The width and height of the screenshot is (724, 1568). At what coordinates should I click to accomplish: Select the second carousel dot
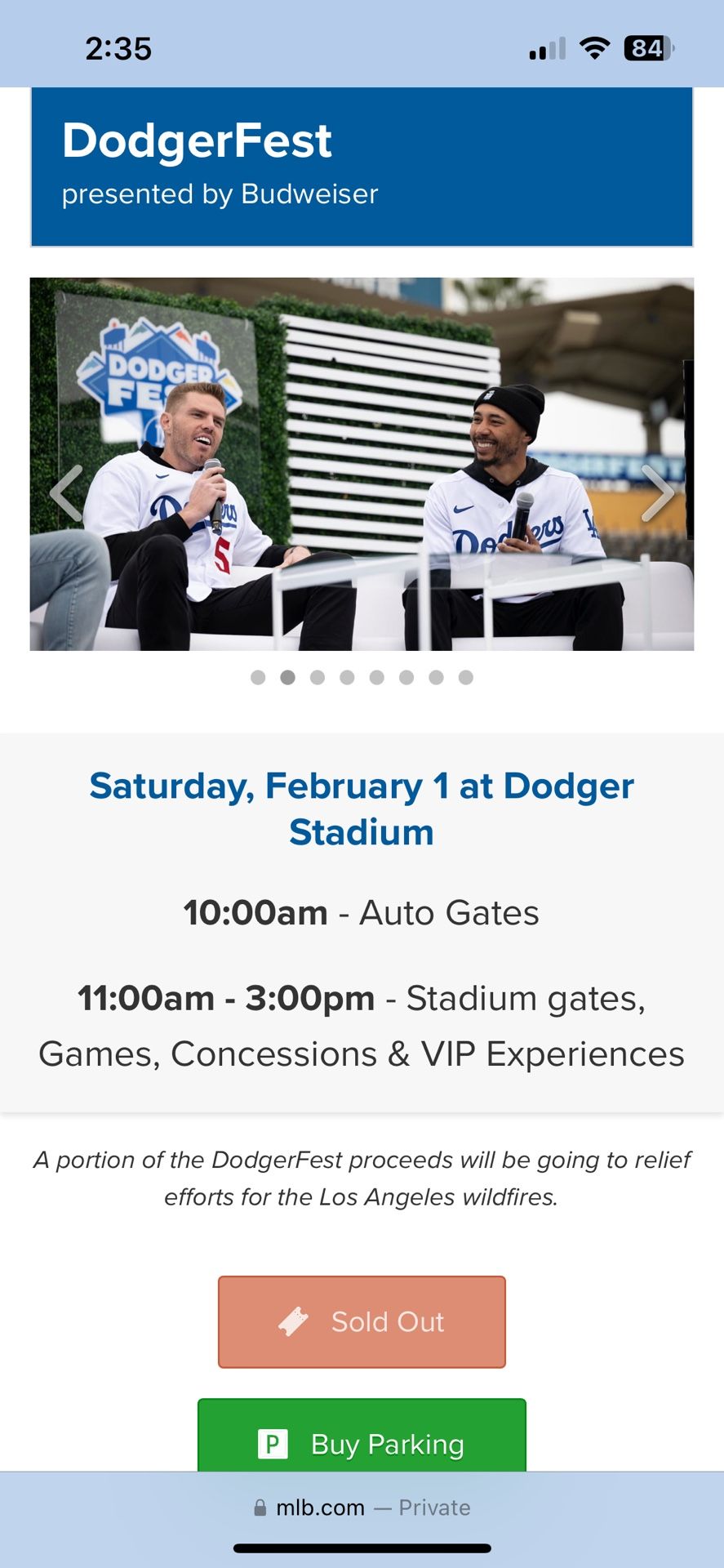point(288,677)
